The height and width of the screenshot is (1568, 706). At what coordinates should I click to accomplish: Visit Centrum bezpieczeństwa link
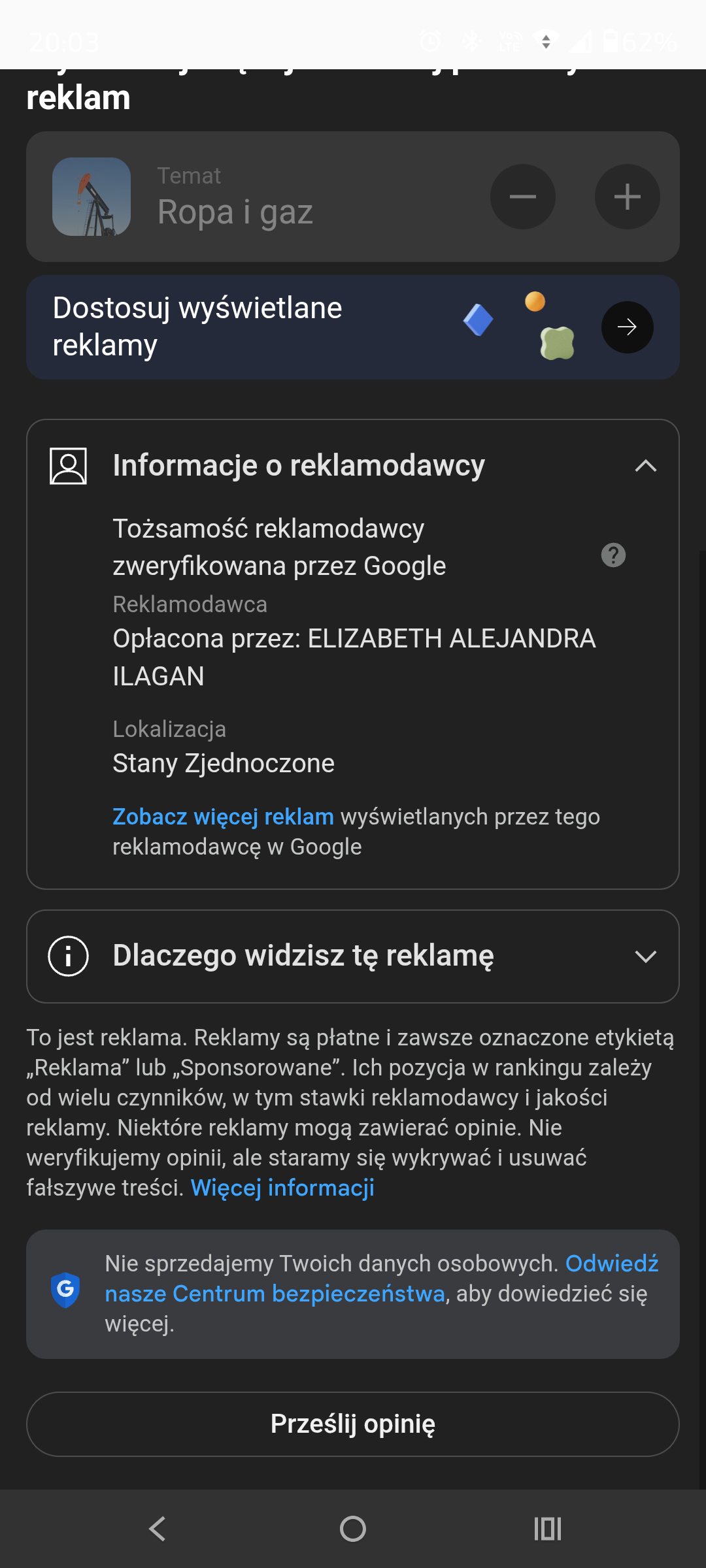pyautogui.click(x=275, y=1294)
